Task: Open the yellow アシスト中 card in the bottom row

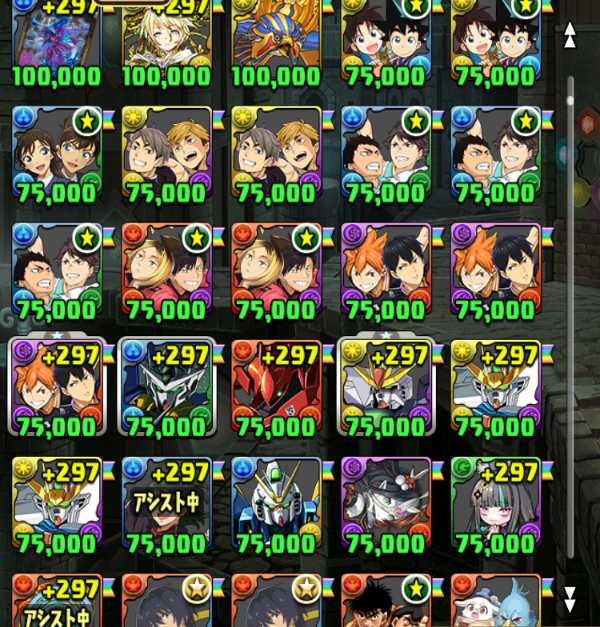Action: tap(56, 601)
